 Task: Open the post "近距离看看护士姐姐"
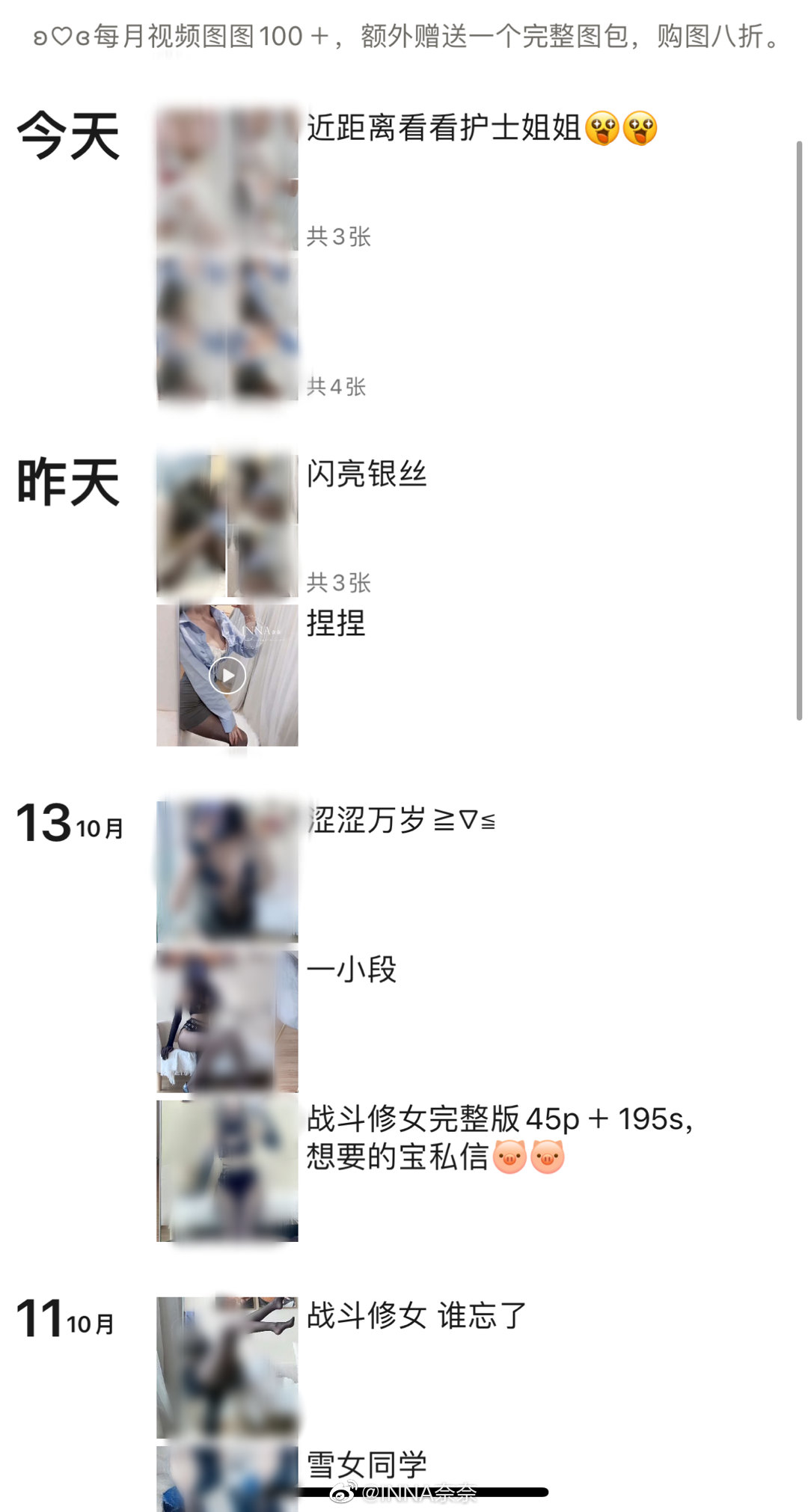pos(444,129)
